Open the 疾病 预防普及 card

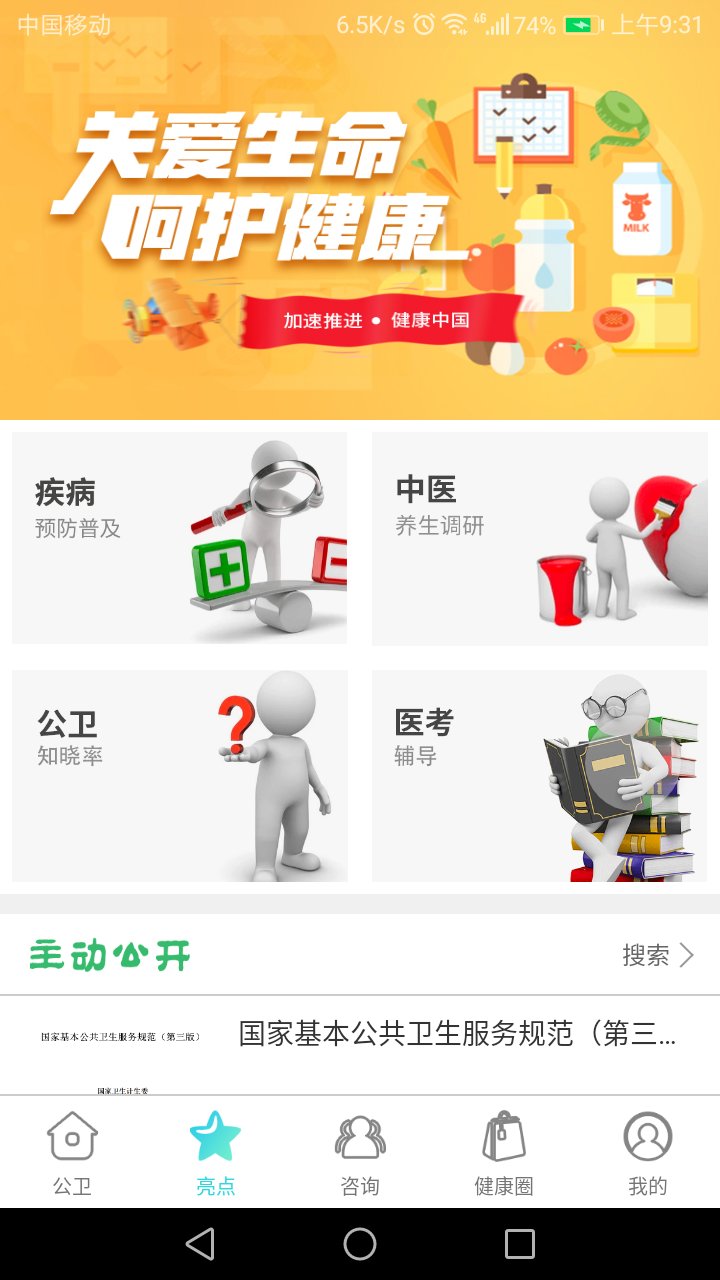click(x=180, y=538)
